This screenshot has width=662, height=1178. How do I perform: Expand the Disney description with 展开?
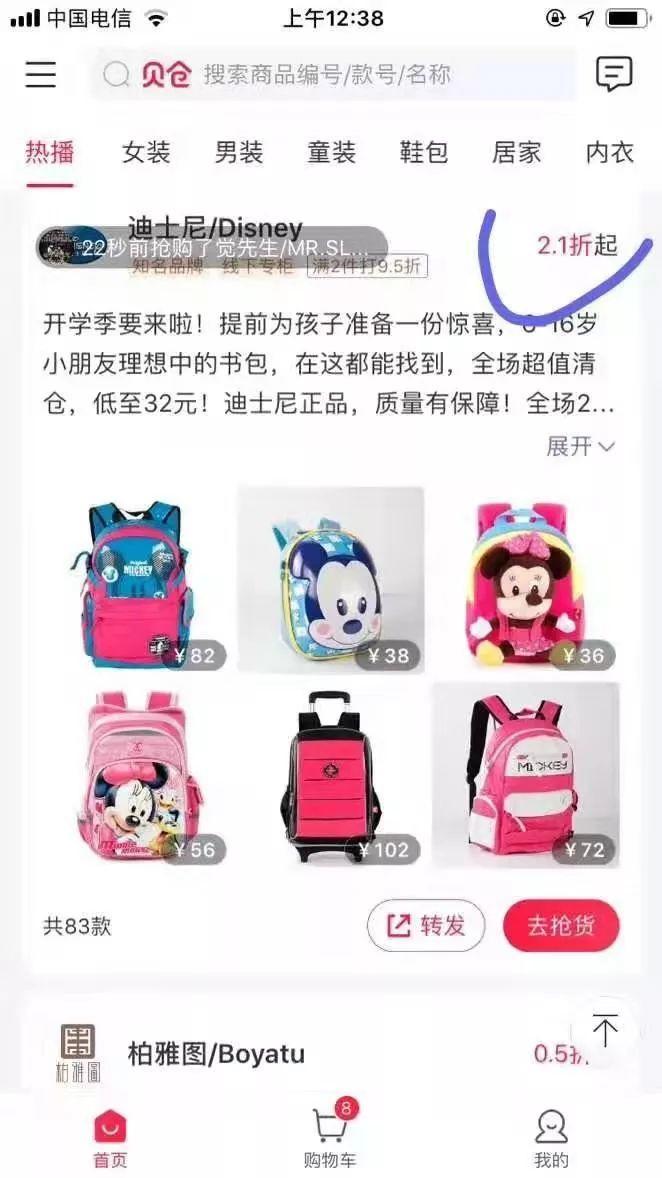click(x=580, y=446)
